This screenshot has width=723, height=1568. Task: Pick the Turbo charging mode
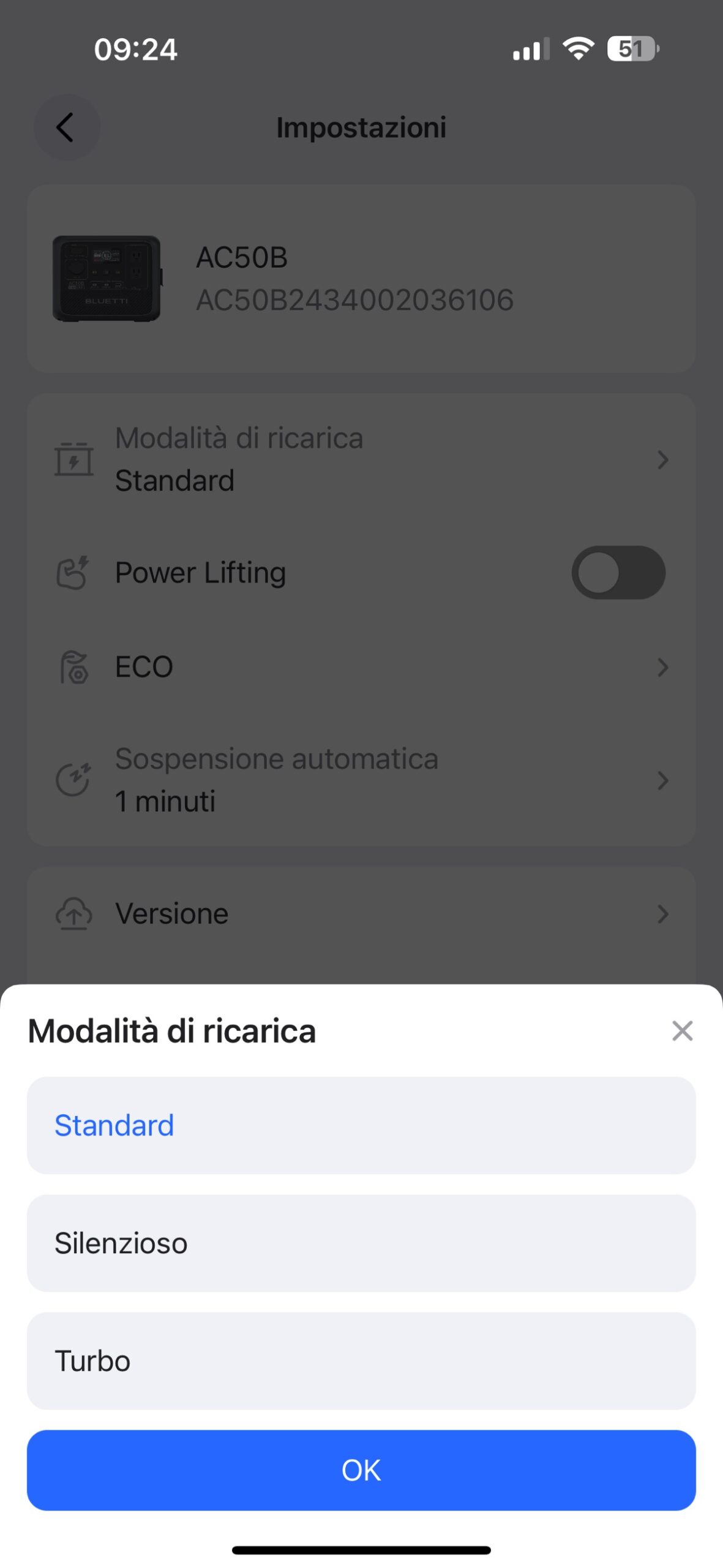tap(361, 1360)
